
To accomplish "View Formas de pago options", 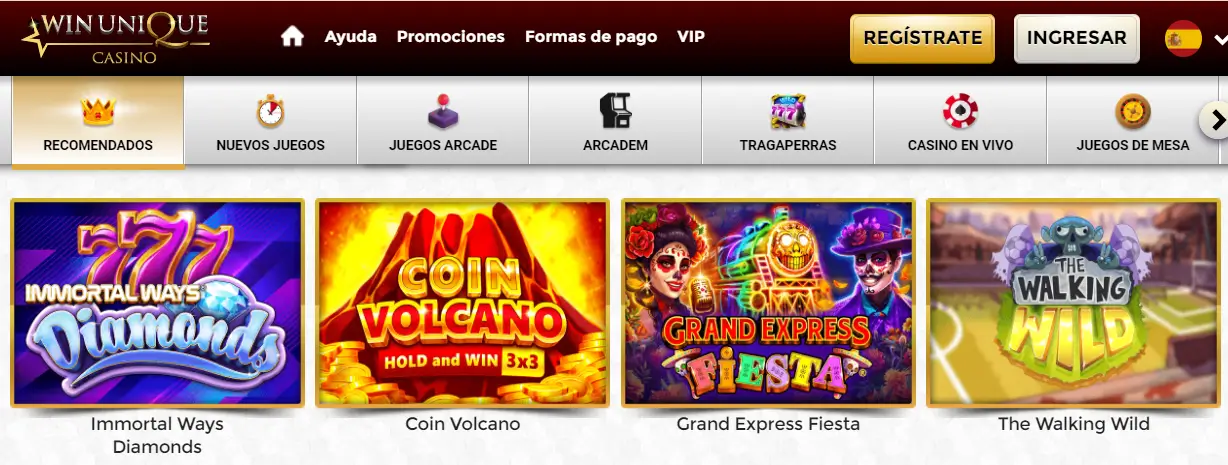I will 591,37.
